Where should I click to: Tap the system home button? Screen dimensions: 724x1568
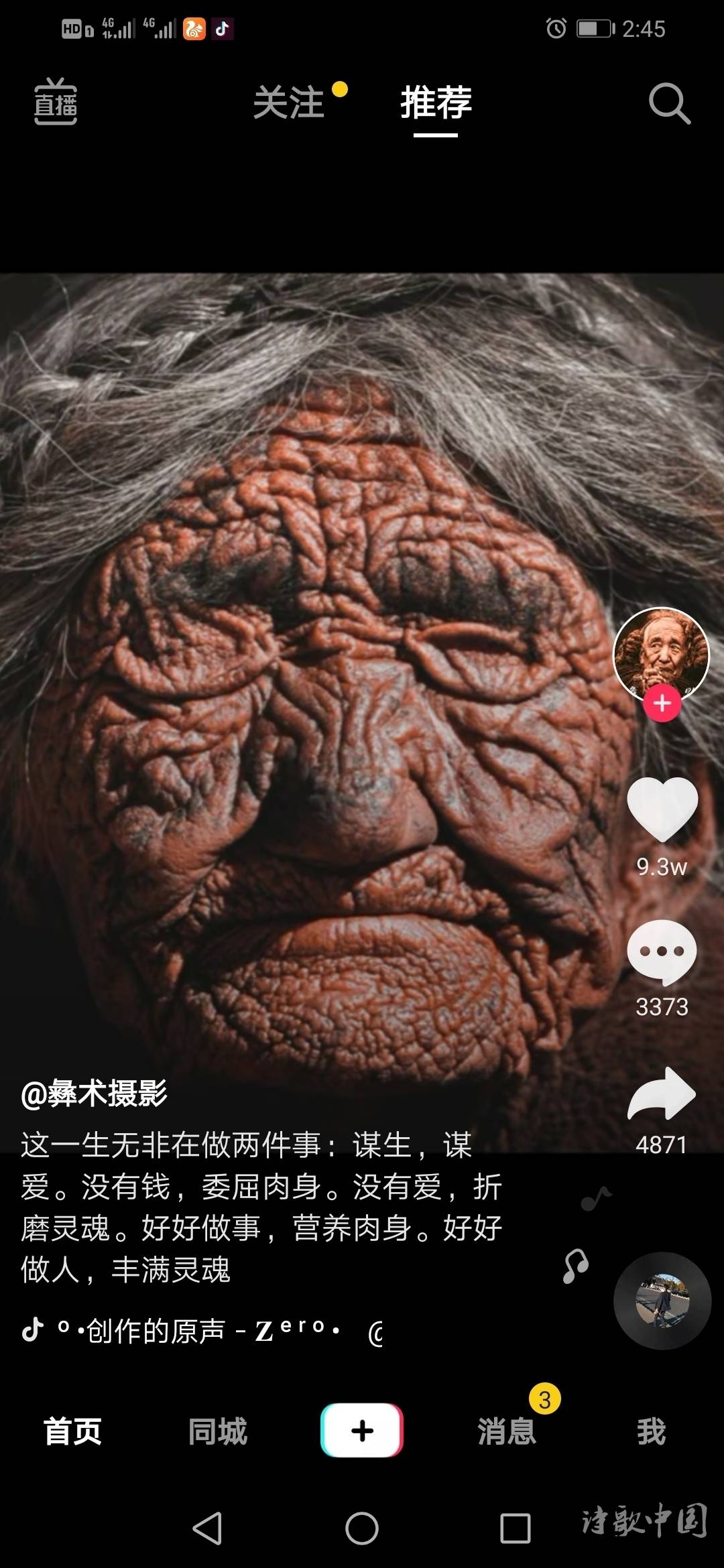[362, 1528]
